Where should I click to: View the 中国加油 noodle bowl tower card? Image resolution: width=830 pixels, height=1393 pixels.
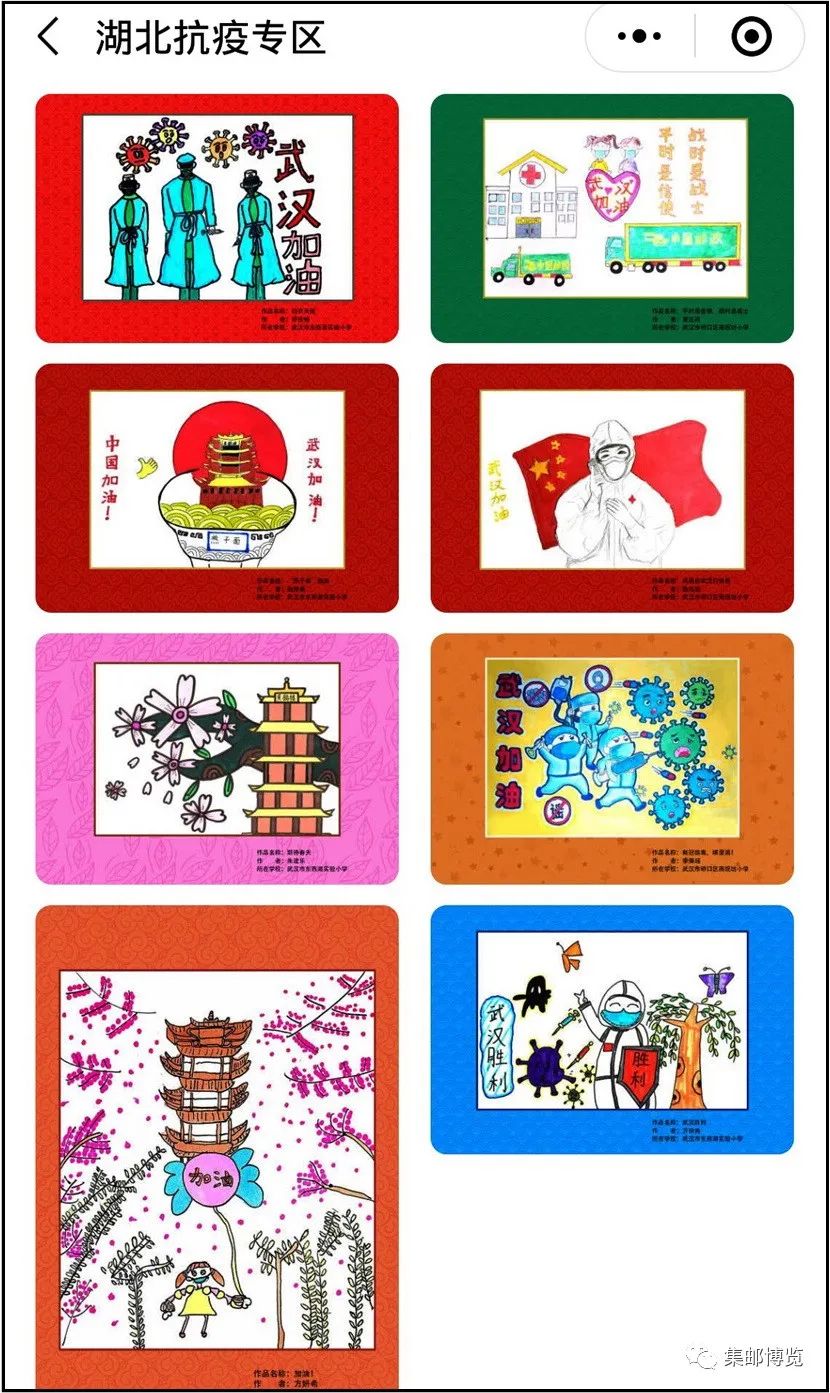(x=217, y=488)
